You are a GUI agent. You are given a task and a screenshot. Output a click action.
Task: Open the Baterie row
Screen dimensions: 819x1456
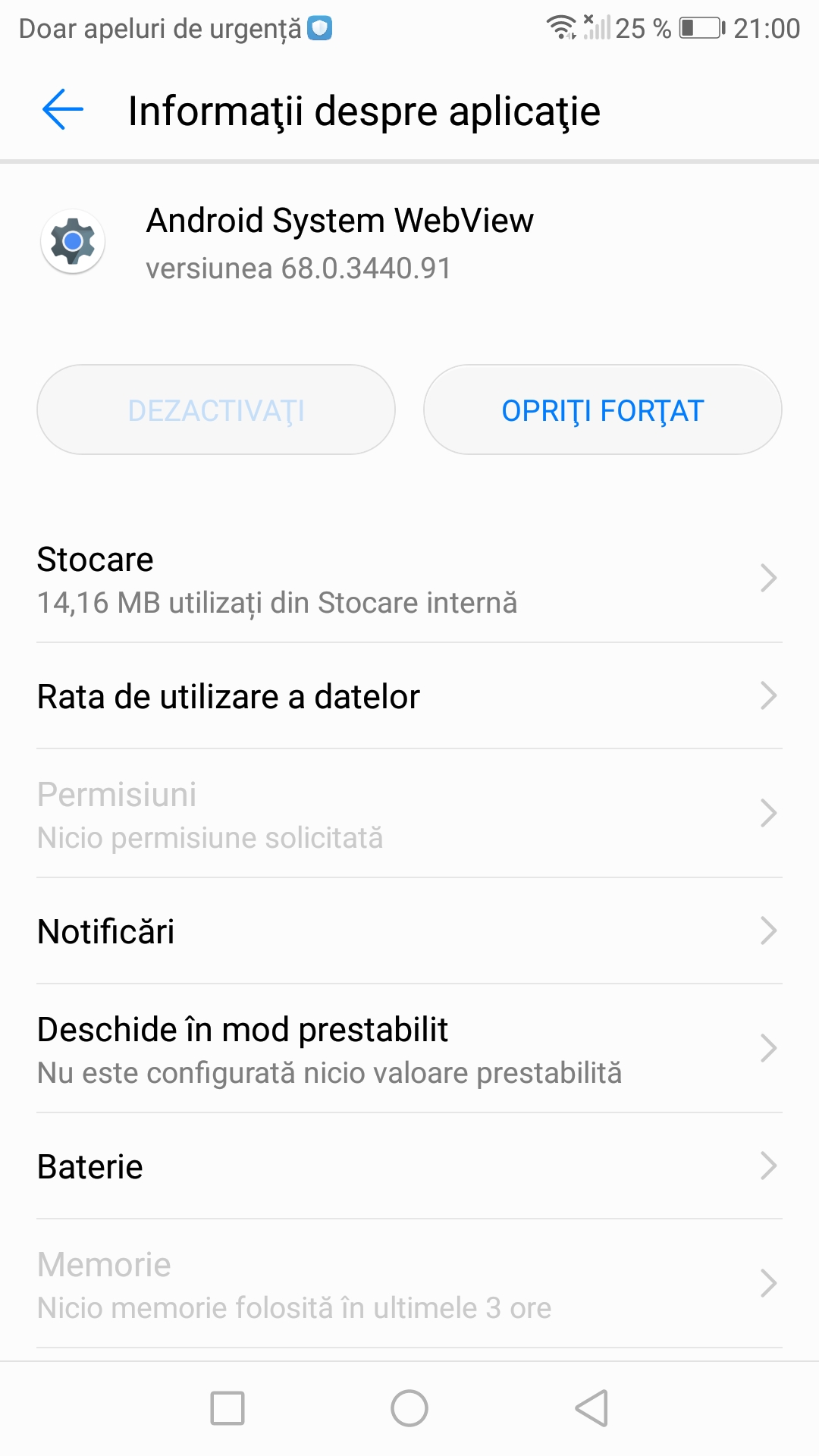(x=409, y=1166)
